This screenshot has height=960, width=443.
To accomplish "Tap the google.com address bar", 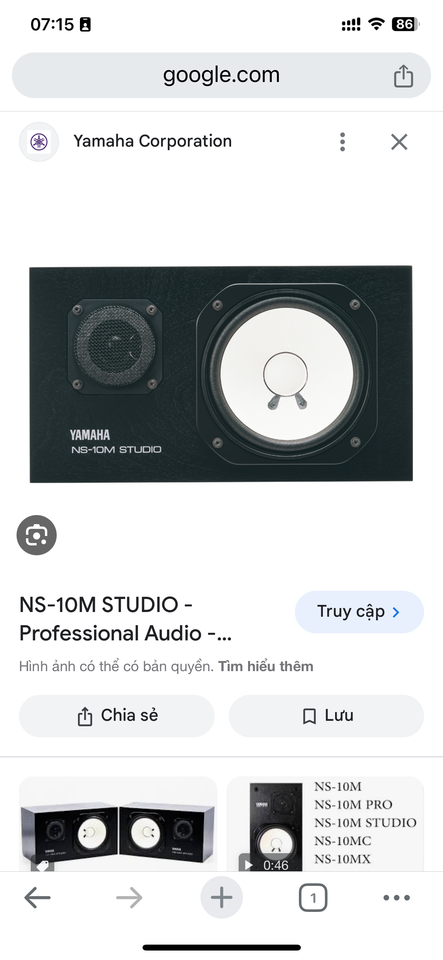I will tap(221, 75).
